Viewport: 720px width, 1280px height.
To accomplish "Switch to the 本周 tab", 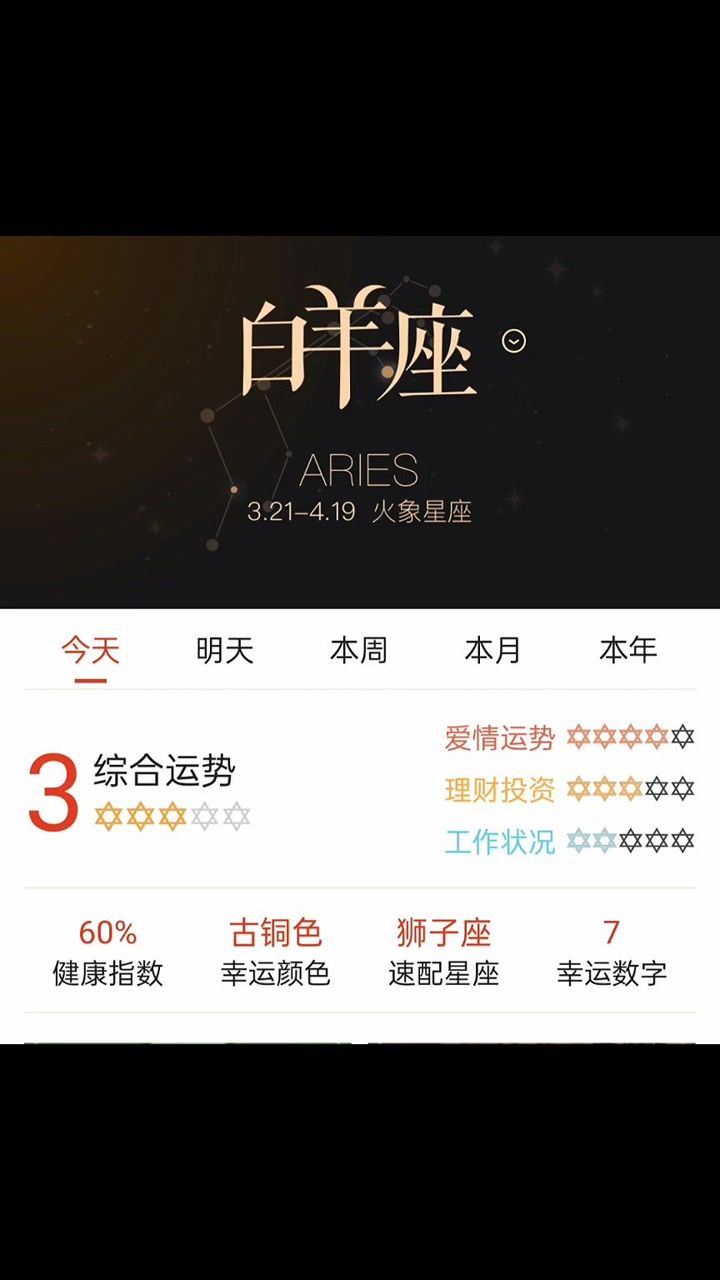I will tap(358, 651).
